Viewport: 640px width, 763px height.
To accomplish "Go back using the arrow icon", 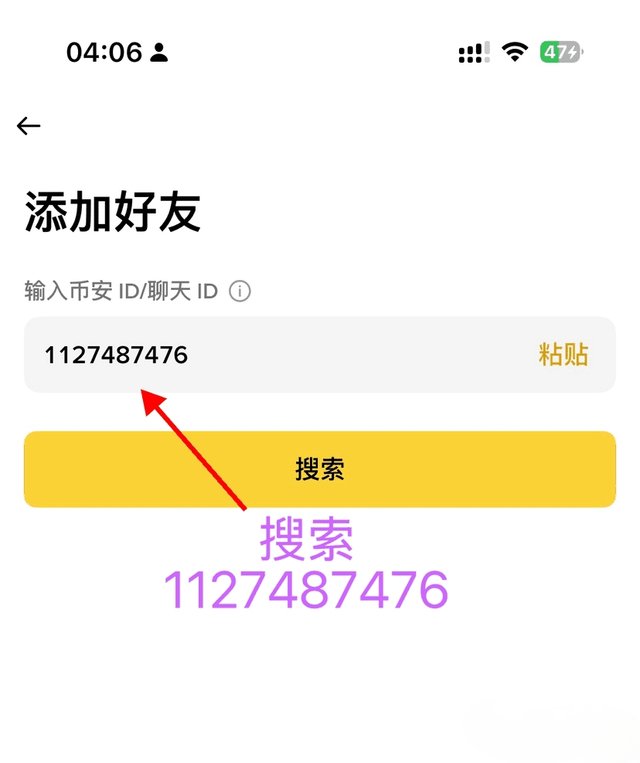I will tap(28, 126).
